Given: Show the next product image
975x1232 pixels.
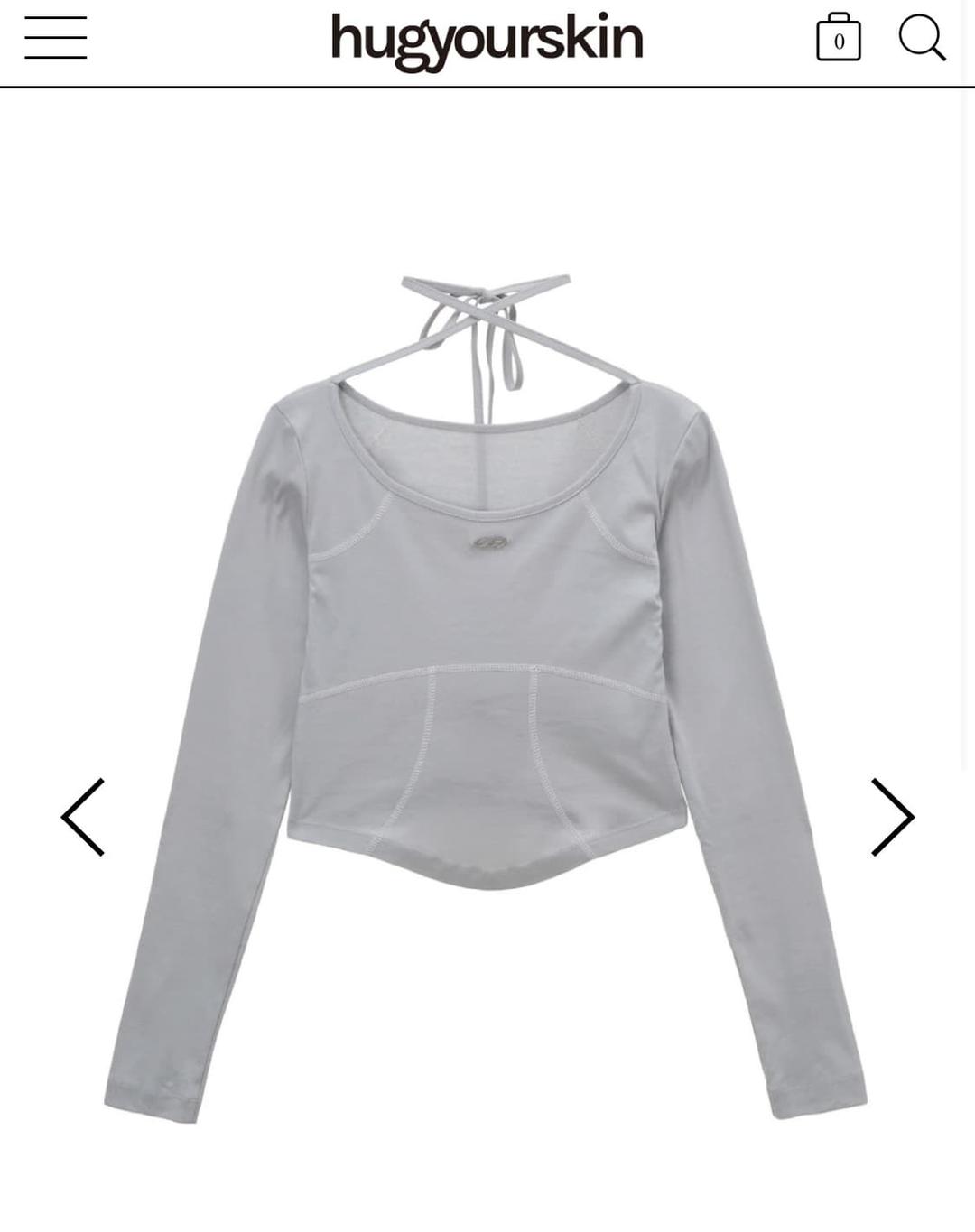Looking at the screenshot, I should click(x=892, y=817).
